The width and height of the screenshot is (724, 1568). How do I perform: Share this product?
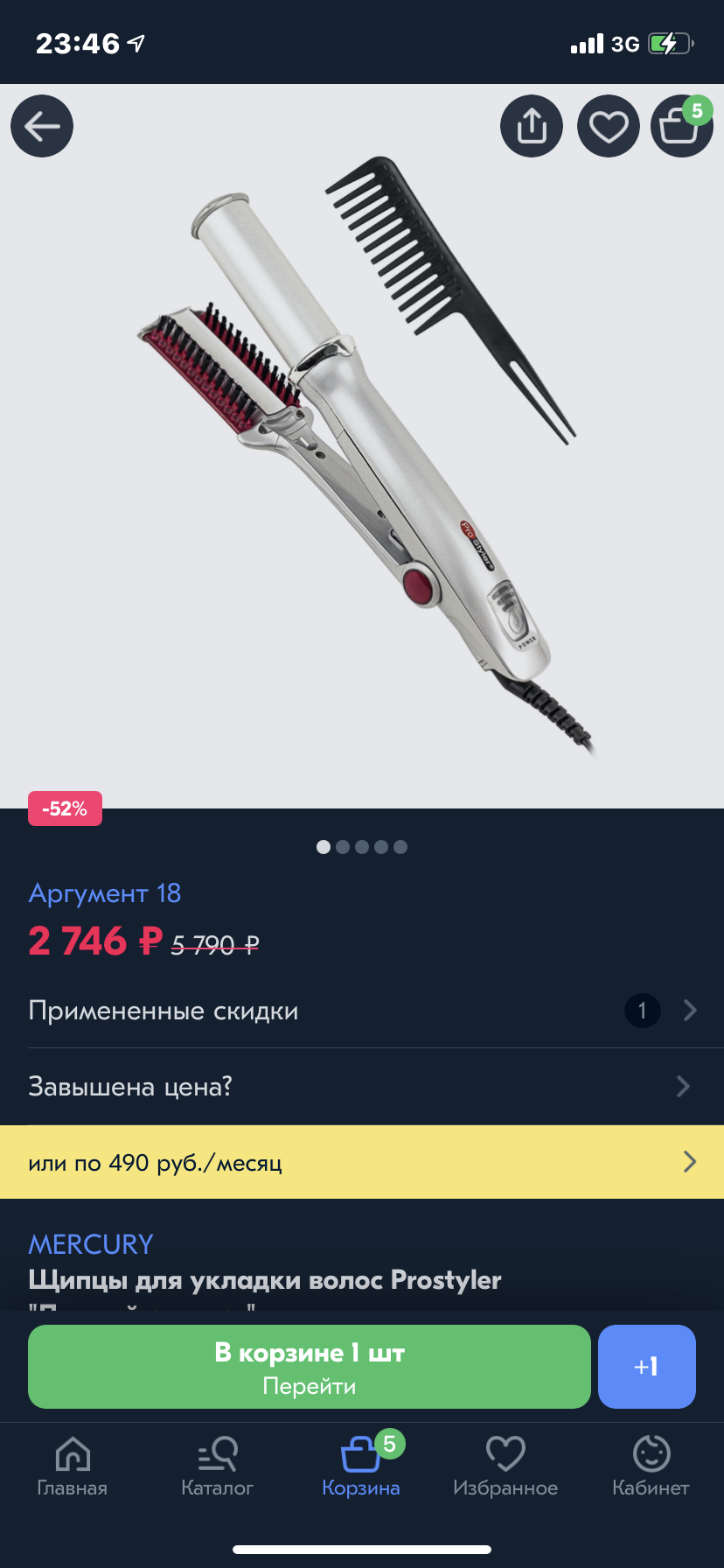click(532, 126)
